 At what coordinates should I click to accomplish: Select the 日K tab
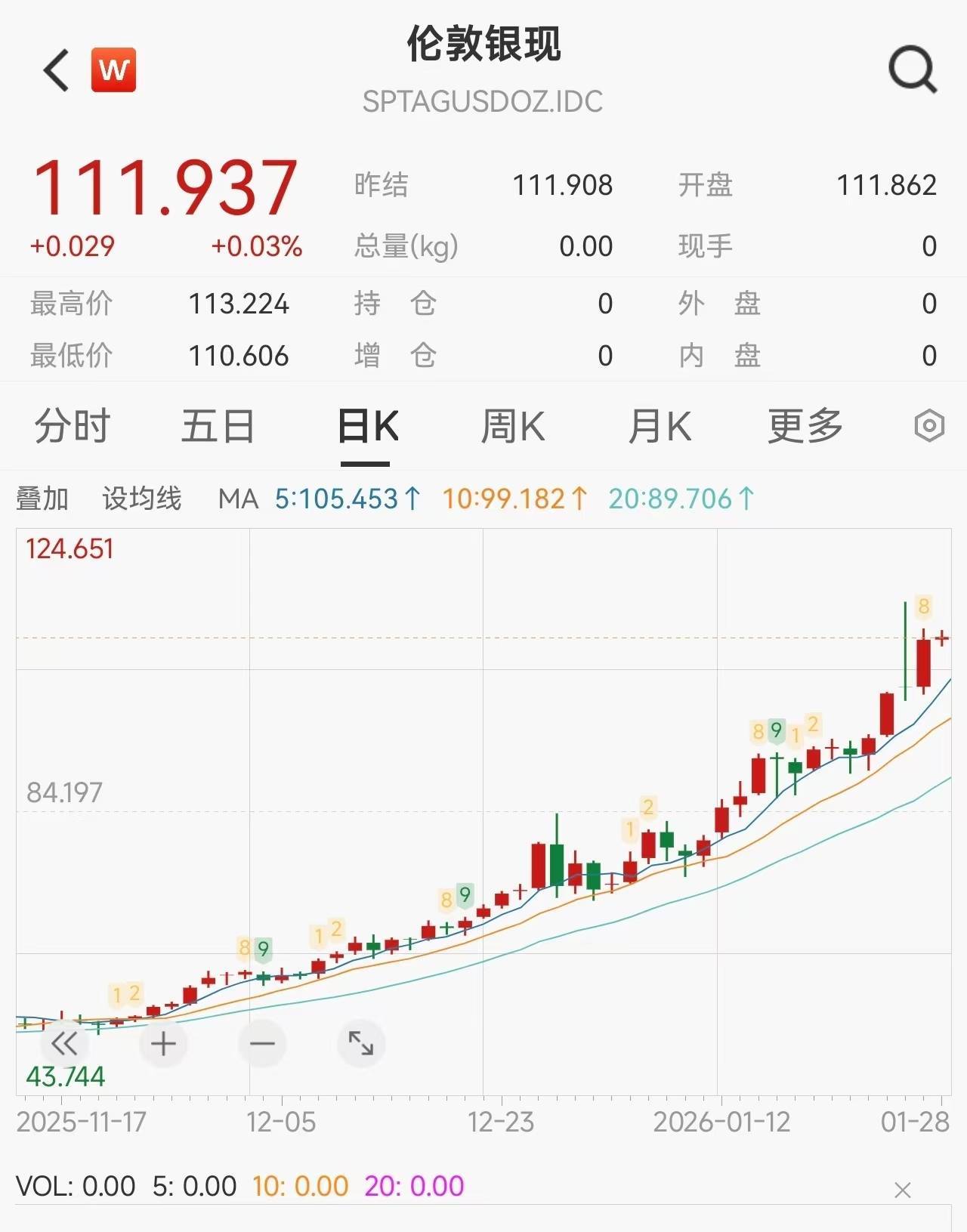367,426
